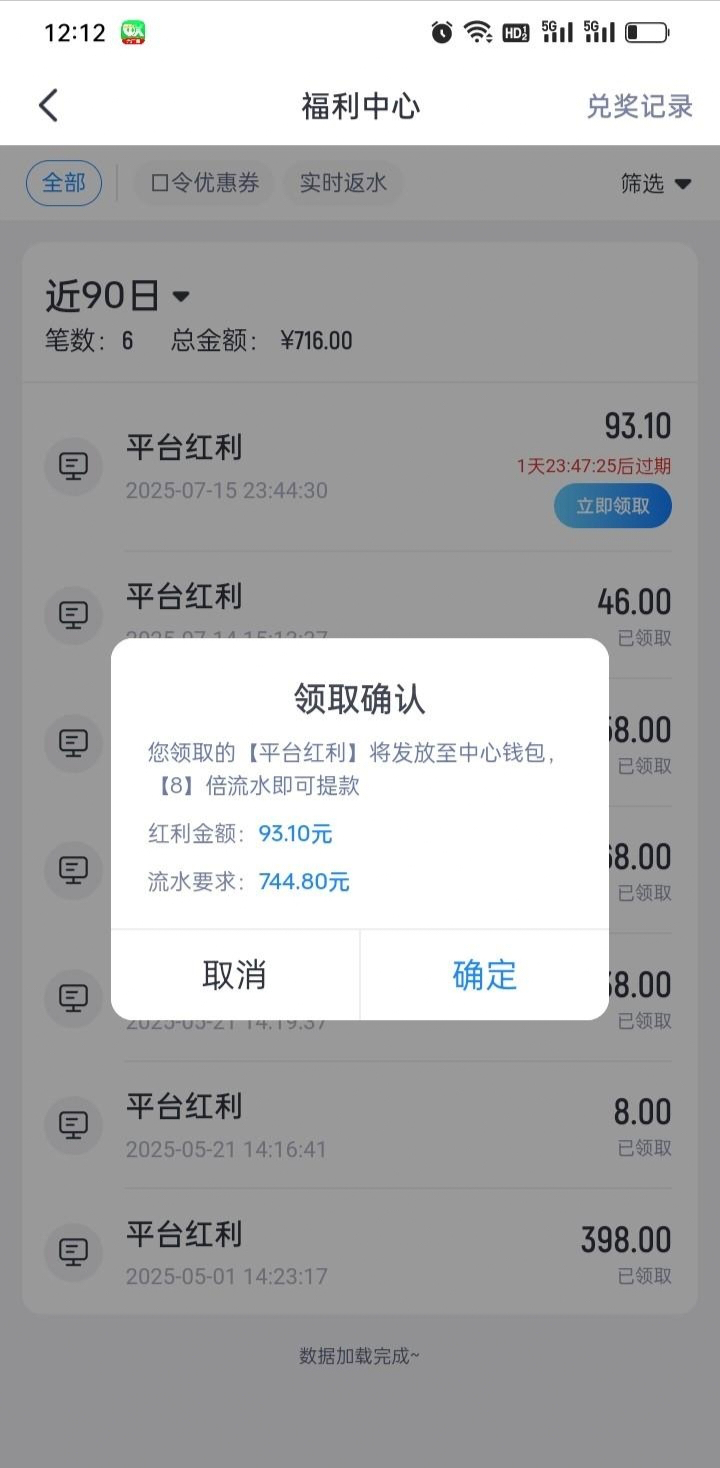
Task: Go back using the top-left arrow
Action: click(48, 106)
